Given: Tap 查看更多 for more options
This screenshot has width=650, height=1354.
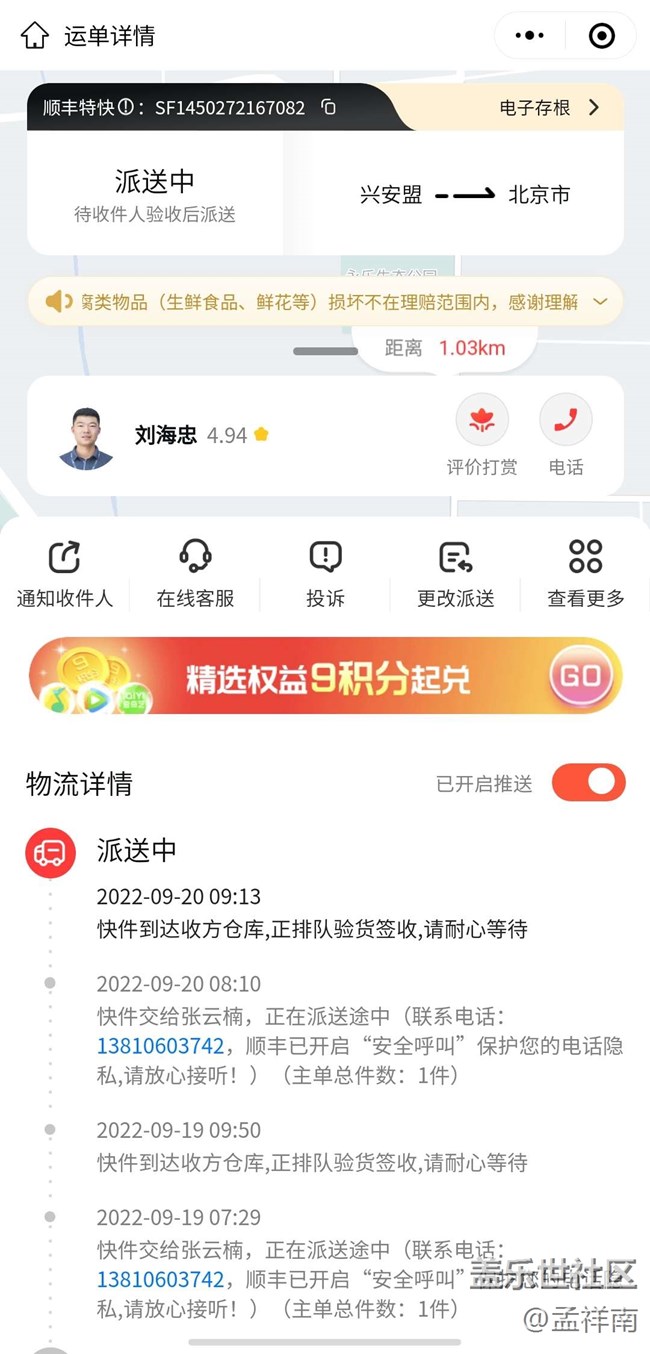Looking at the screenshot, I should pos(586,574).
